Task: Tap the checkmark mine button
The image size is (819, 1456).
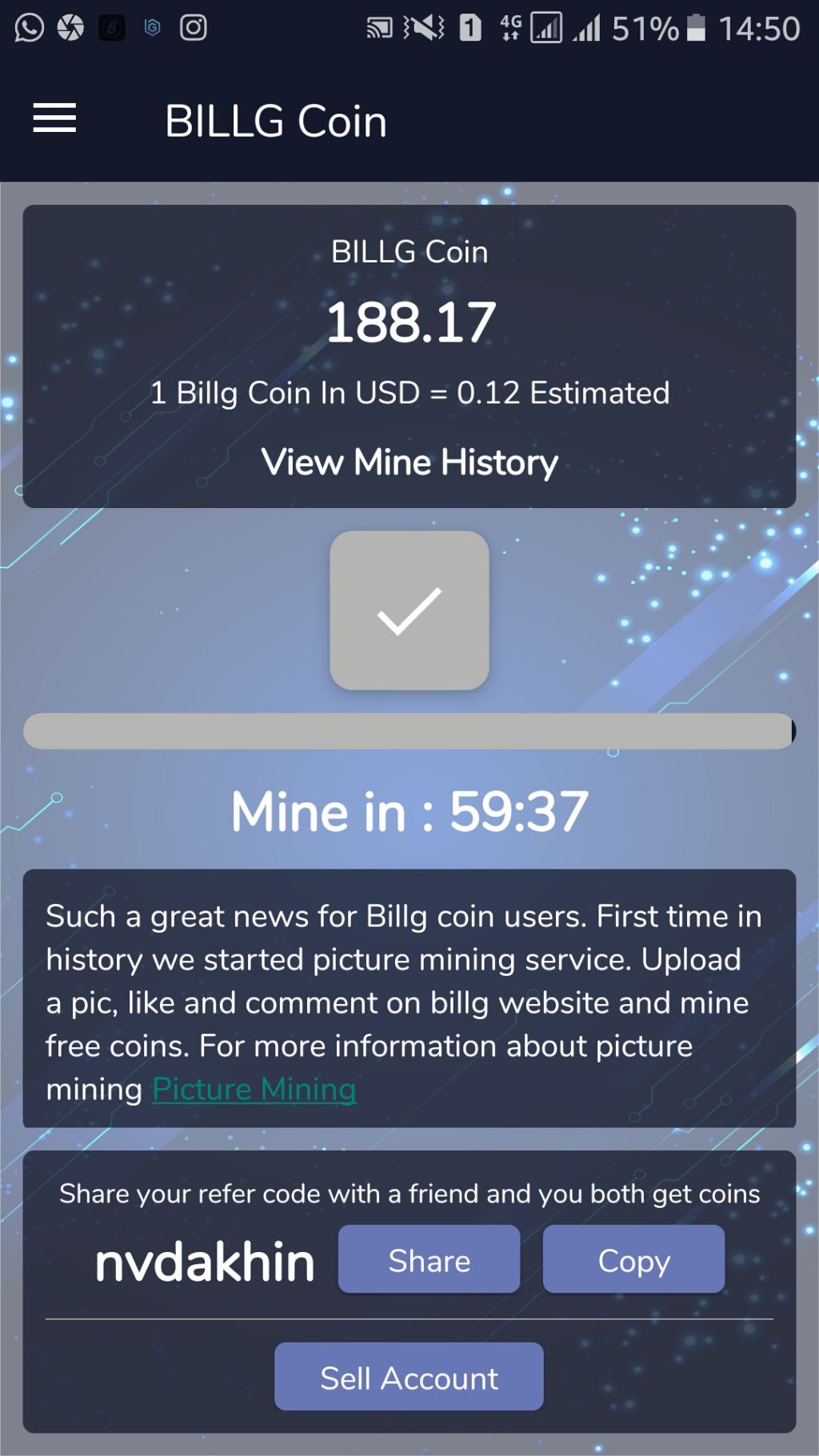Action: coord(409,610)
